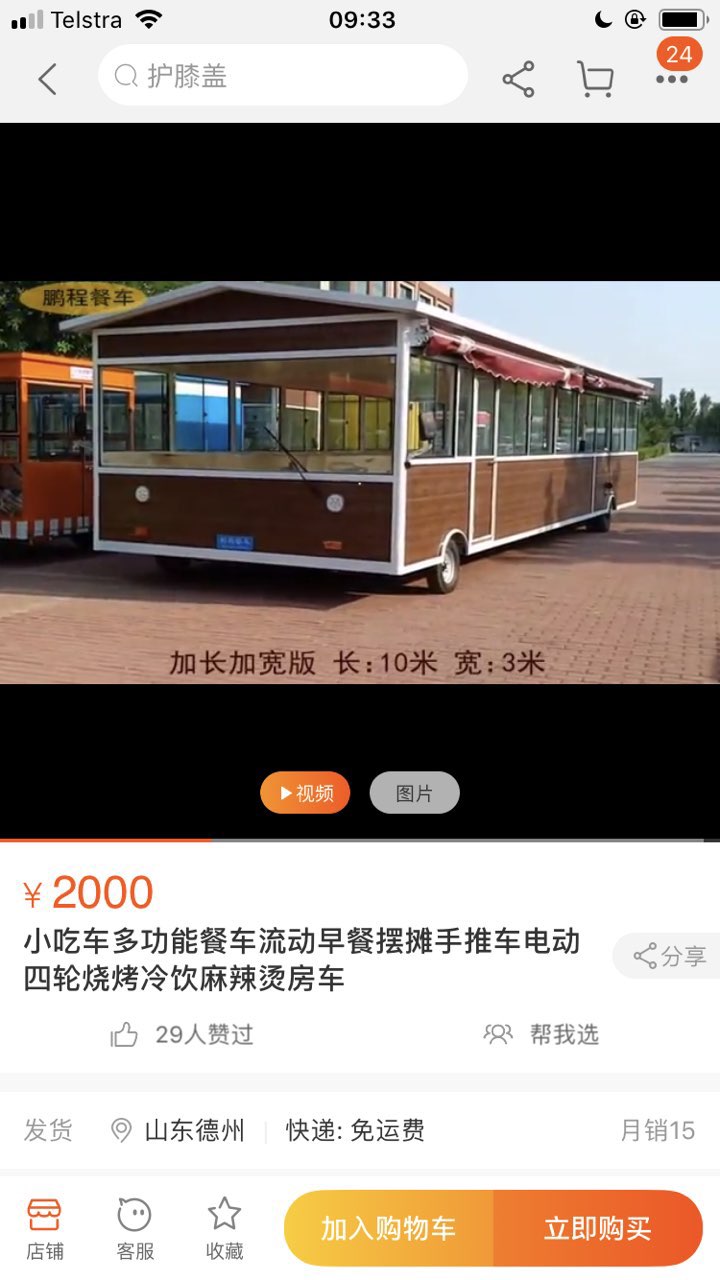Contact 客服 customer service

pos(135,1228)
